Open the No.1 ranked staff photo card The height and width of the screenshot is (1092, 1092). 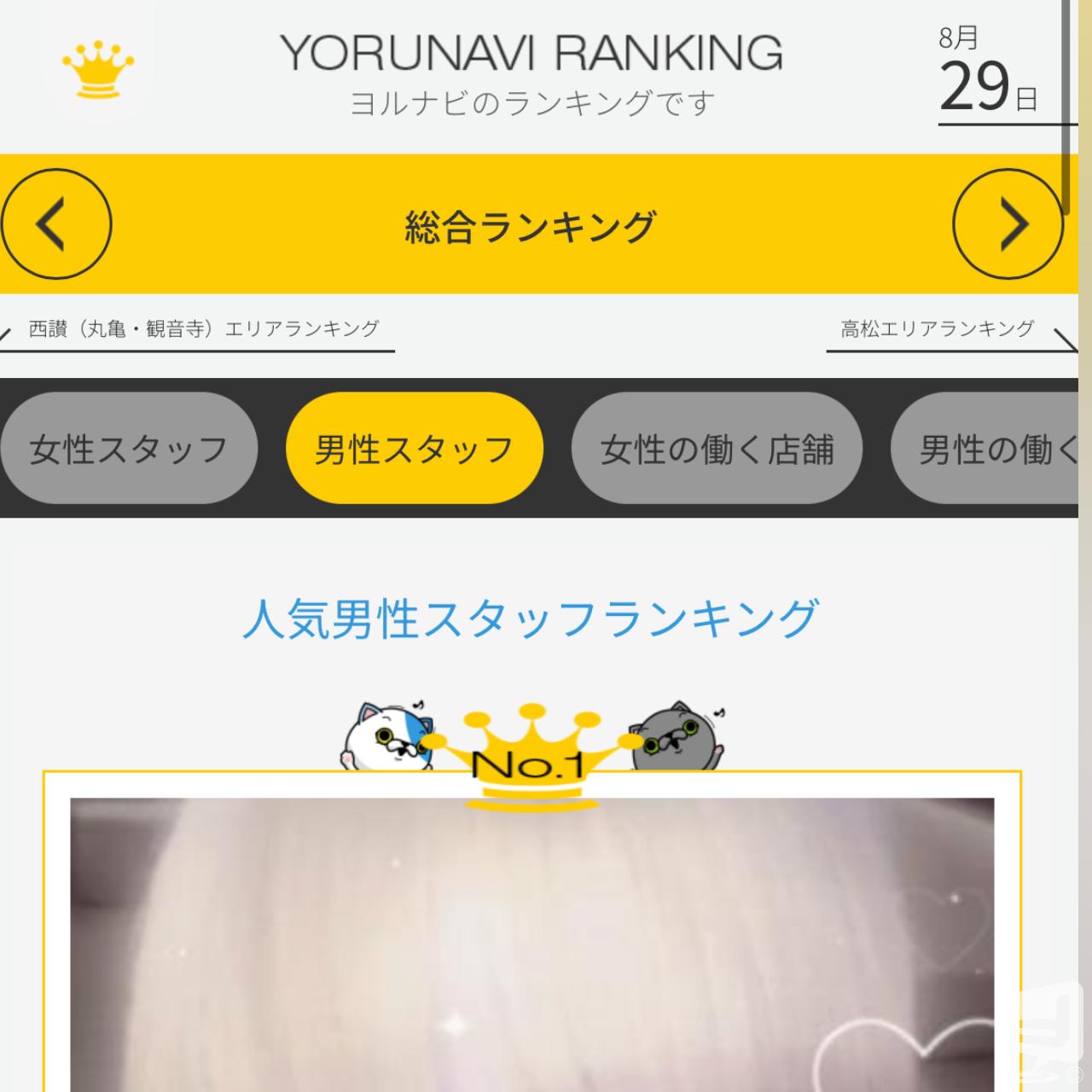tap(532, 938)
